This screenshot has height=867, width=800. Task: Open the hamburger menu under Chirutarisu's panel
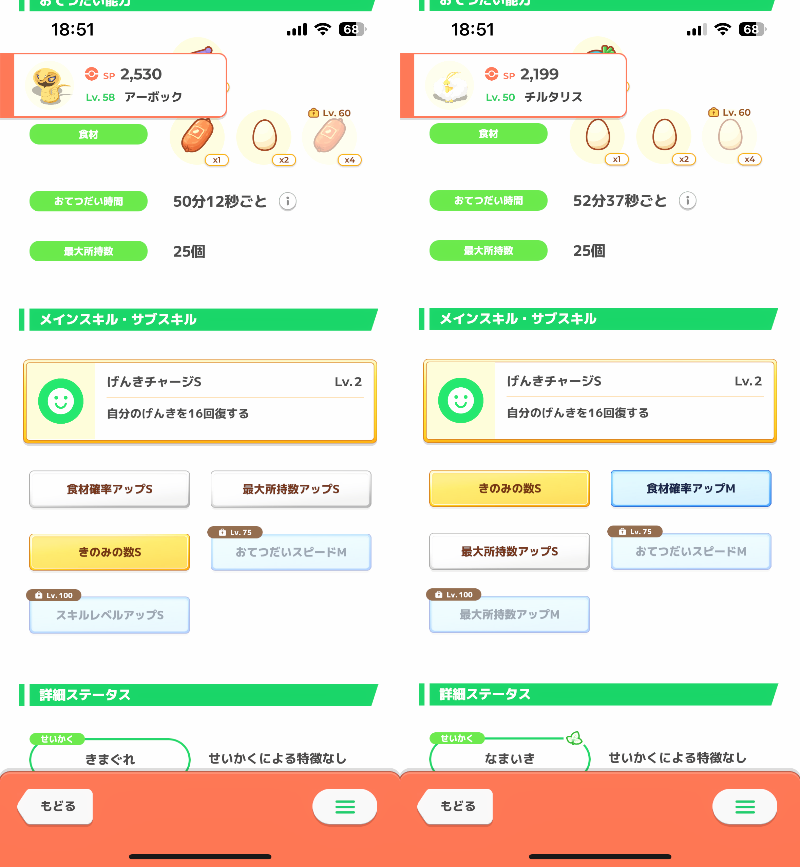pyautogui.click(x=744, y=807)
